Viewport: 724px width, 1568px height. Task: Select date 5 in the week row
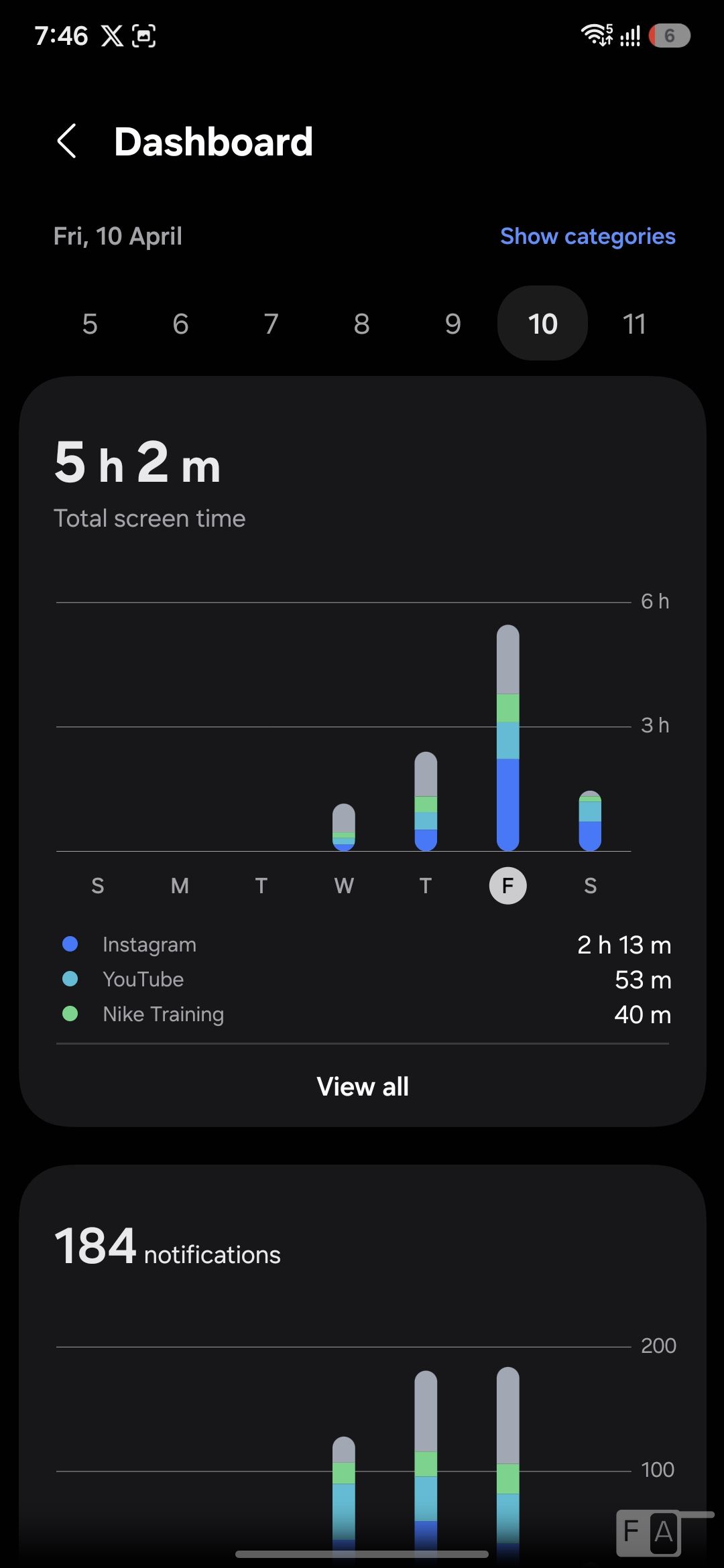pos(90,324)
